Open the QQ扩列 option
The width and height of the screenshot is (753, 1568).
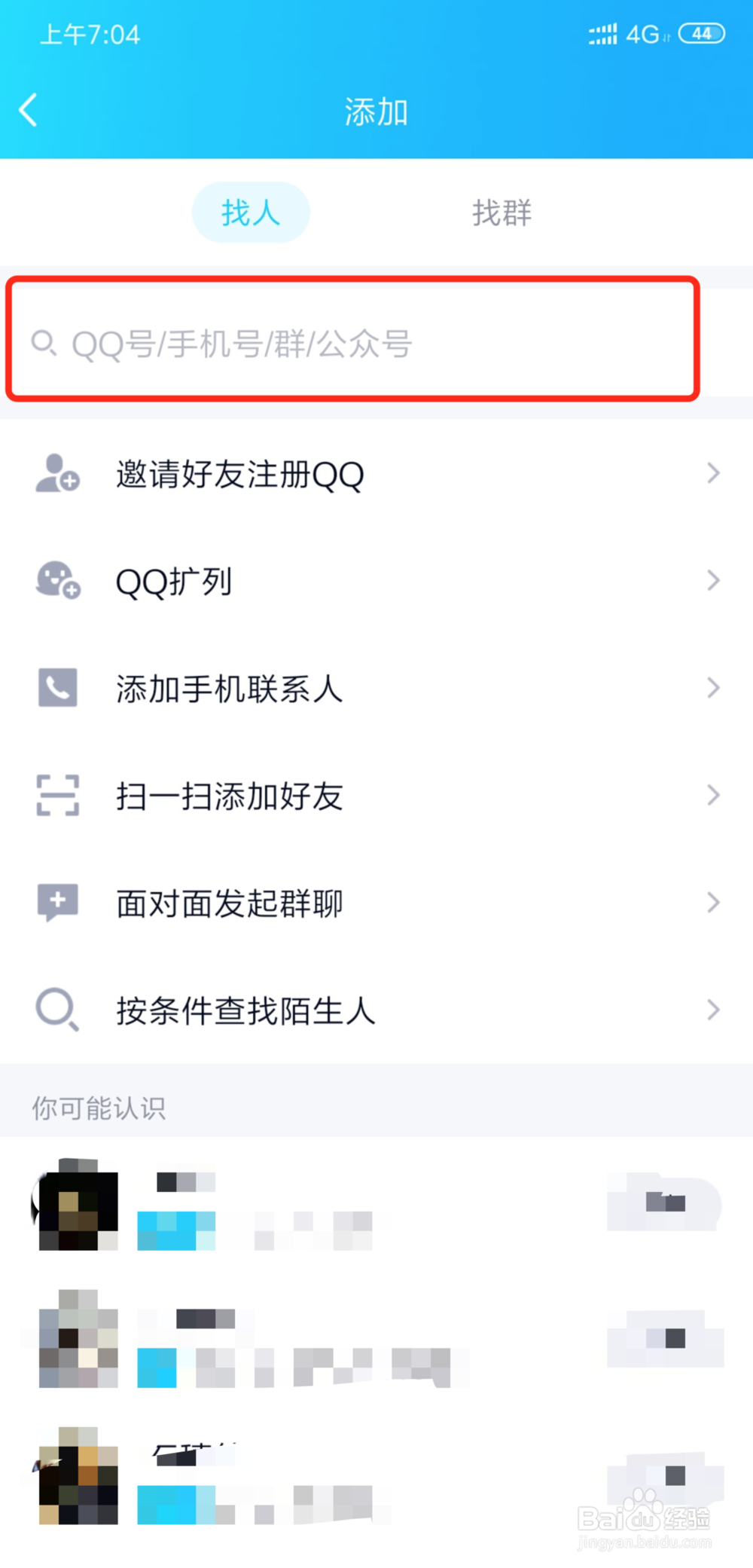click(x=376, y=581)
